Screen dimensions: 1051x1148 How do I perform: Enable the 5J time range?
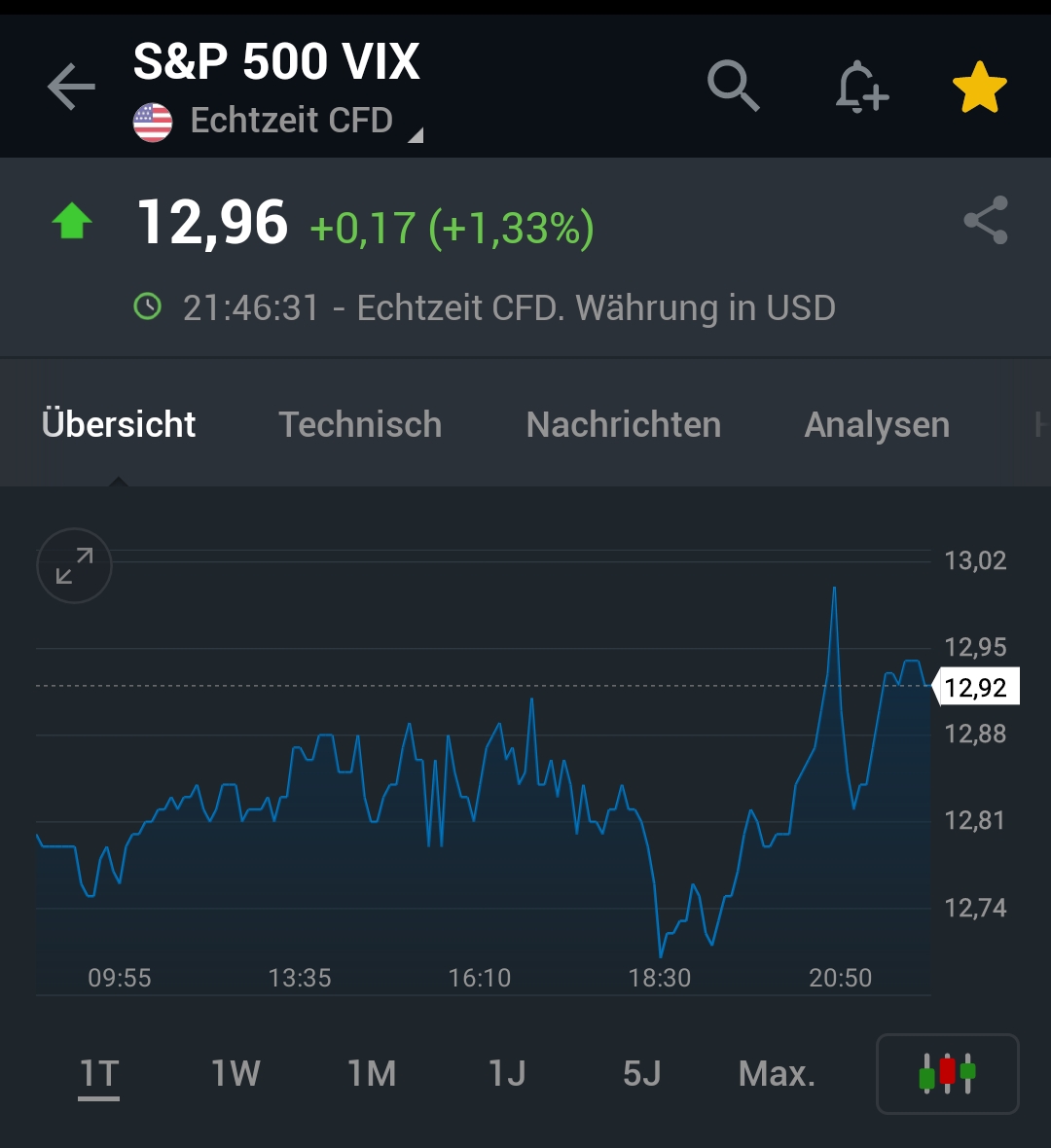point(639,1074)
